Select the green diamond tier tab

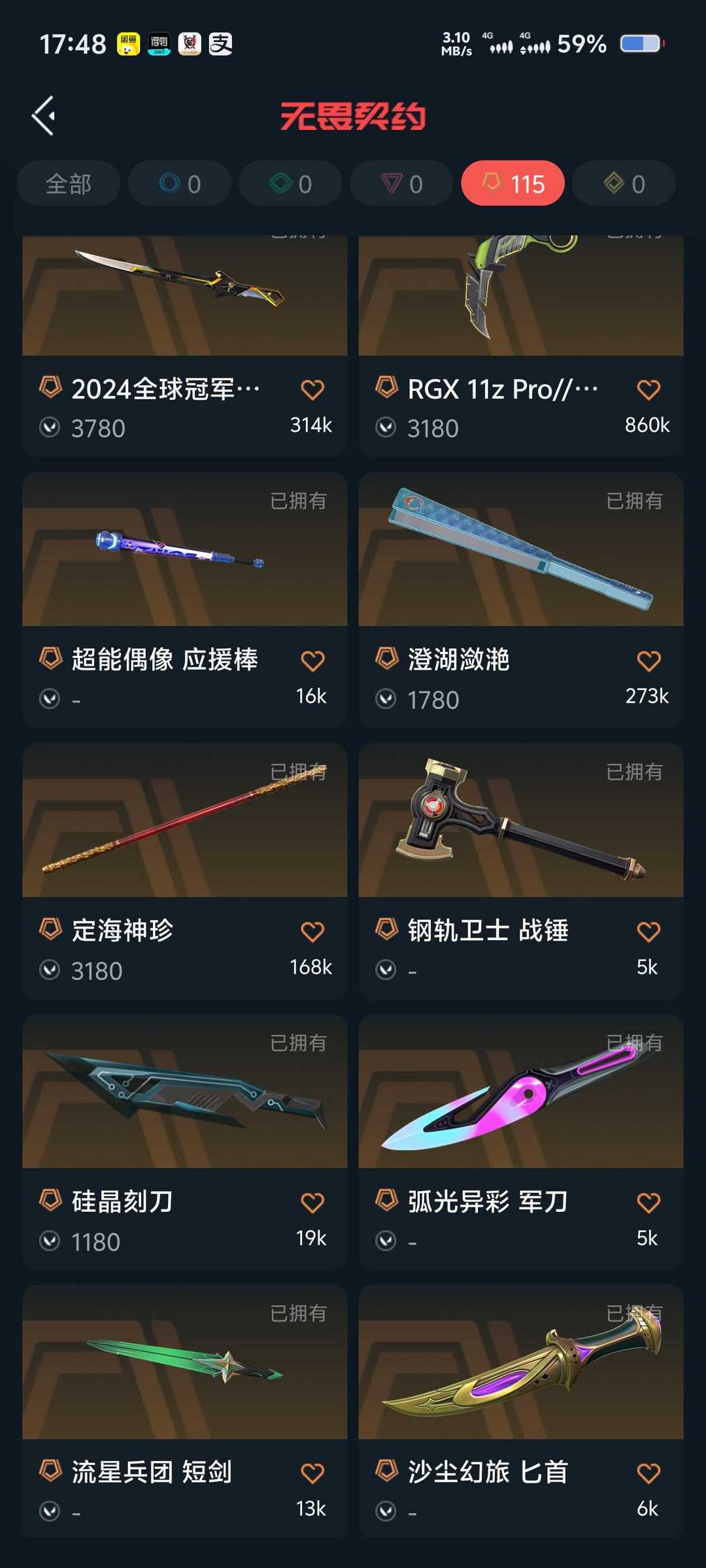(x=291, y=184)
